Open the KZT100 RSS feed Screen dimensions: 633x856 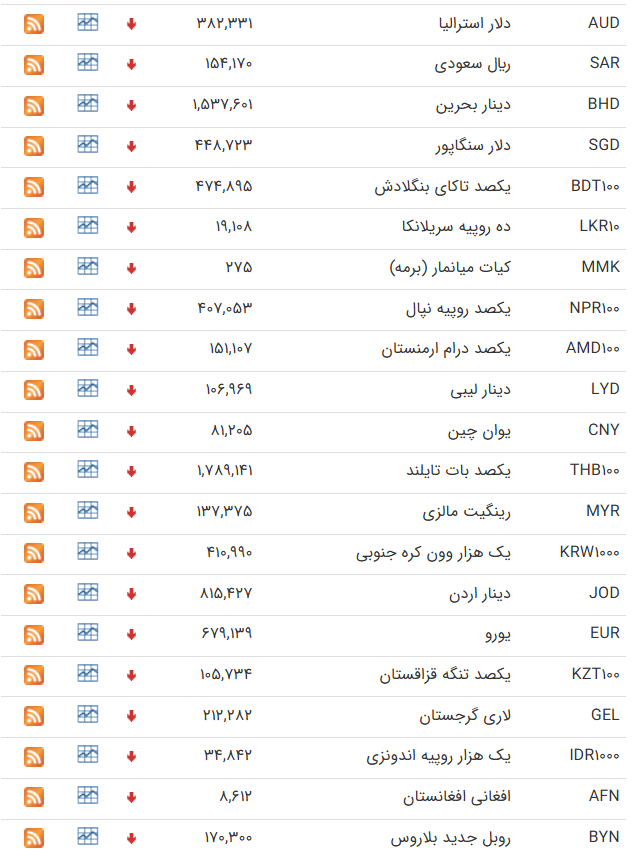tap(34, 676)
